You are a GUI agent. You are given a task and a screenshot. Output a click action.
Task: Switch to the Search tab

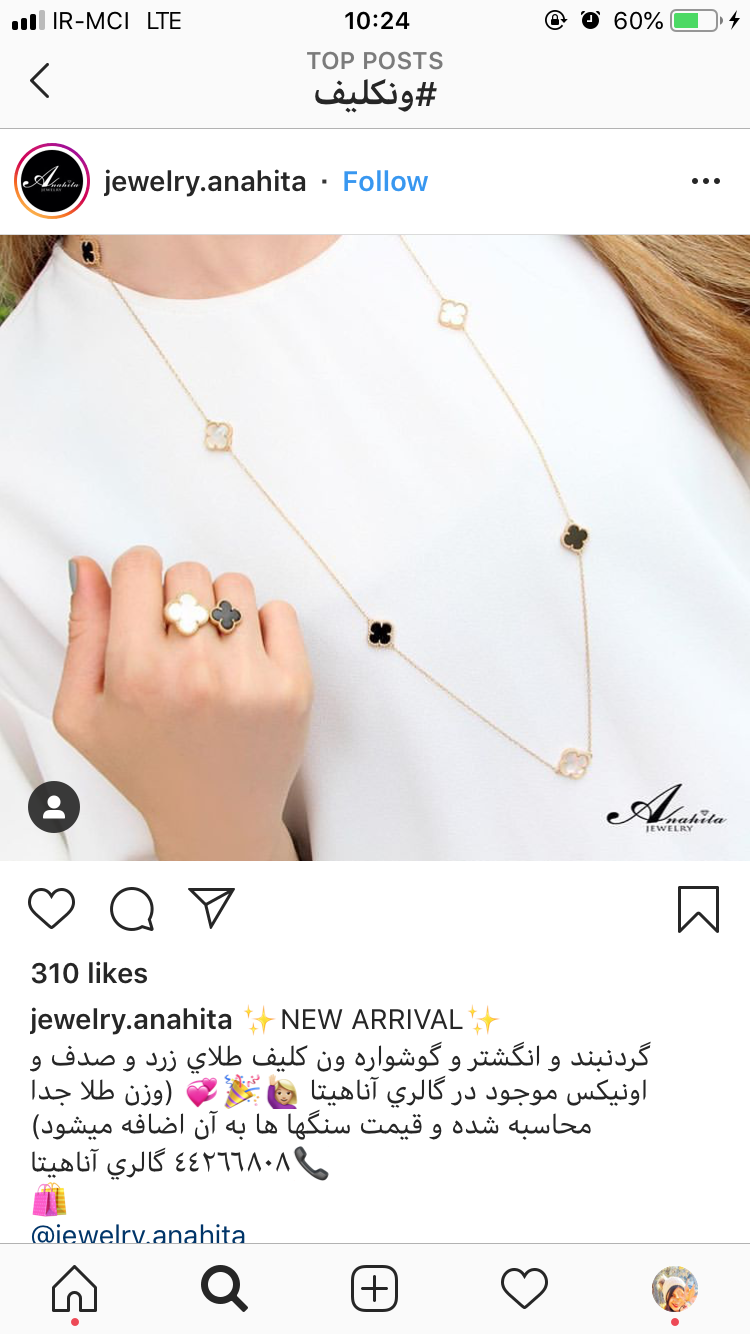pos(224,1289)
